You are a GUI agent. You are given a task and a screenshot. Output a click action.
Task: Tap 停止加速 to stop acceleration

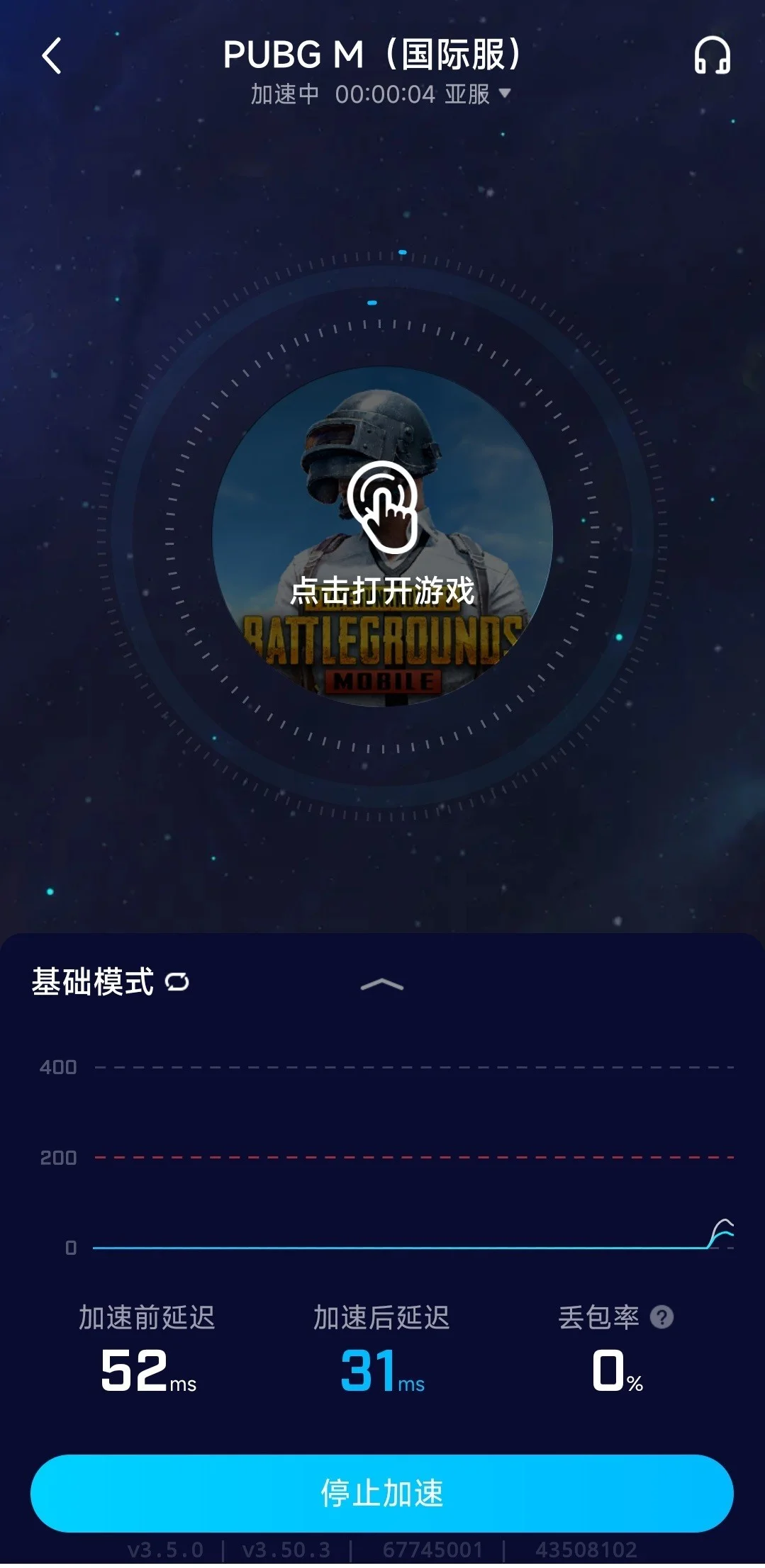pyautogui.click(x=382, y=1493)
